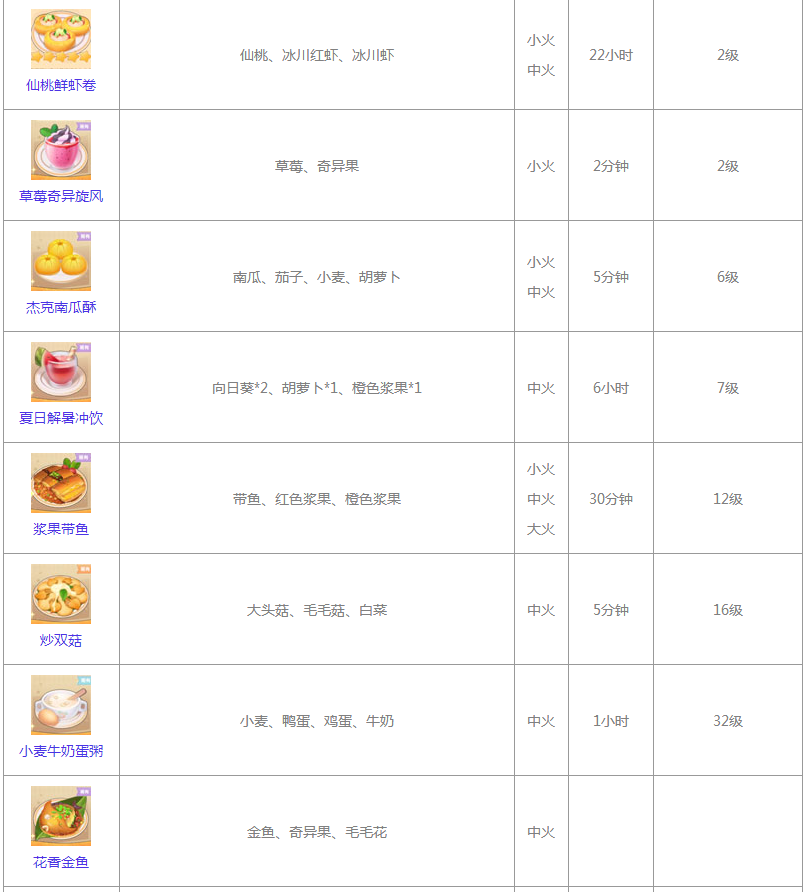
Task: Open the 炒双菇 dish link
Action: (x=61, y=640)
